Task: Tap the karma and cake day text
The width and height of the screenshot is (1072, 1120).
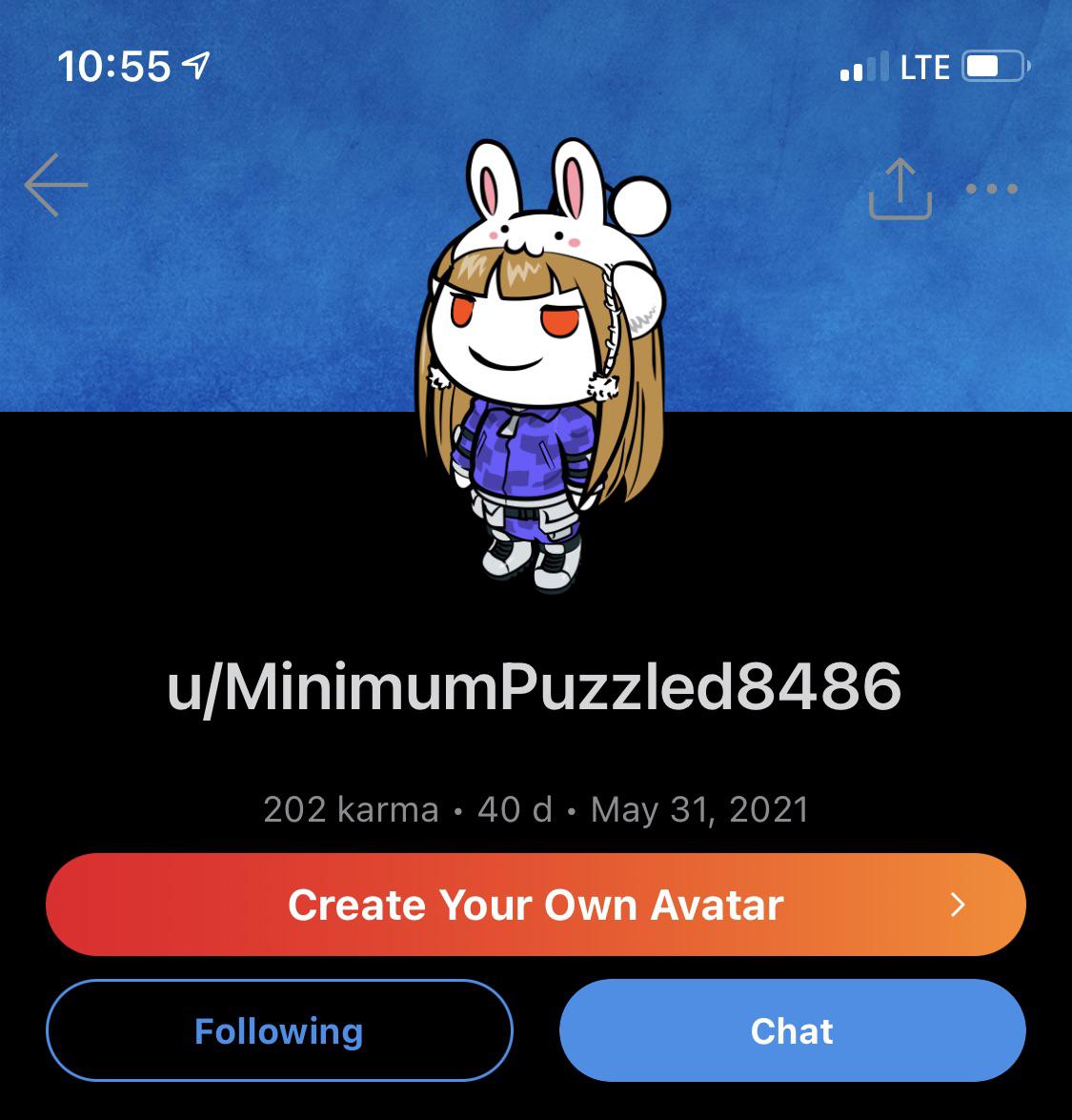Action: pos(536,809)
